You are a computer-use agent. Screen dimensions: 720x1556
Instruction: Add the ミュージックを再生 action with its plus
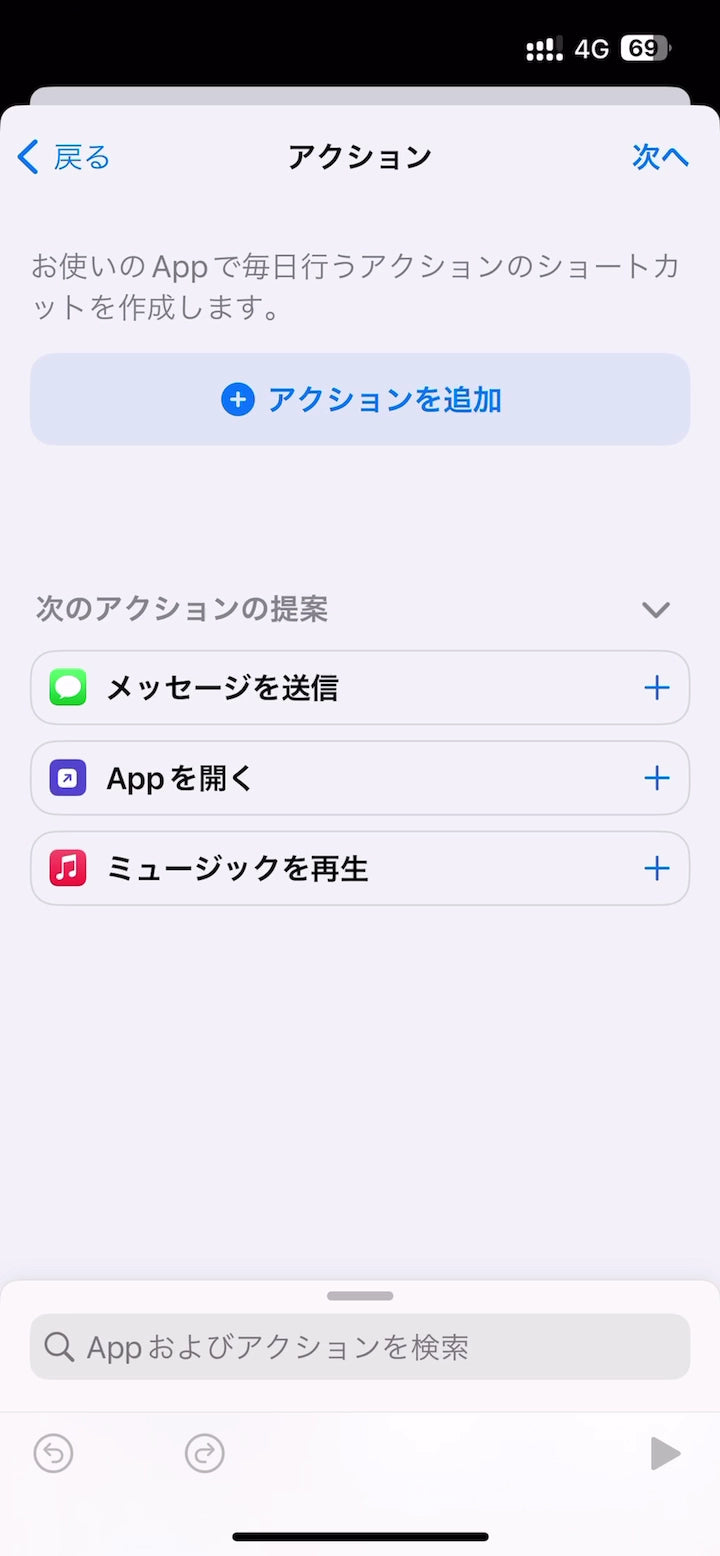657,868
